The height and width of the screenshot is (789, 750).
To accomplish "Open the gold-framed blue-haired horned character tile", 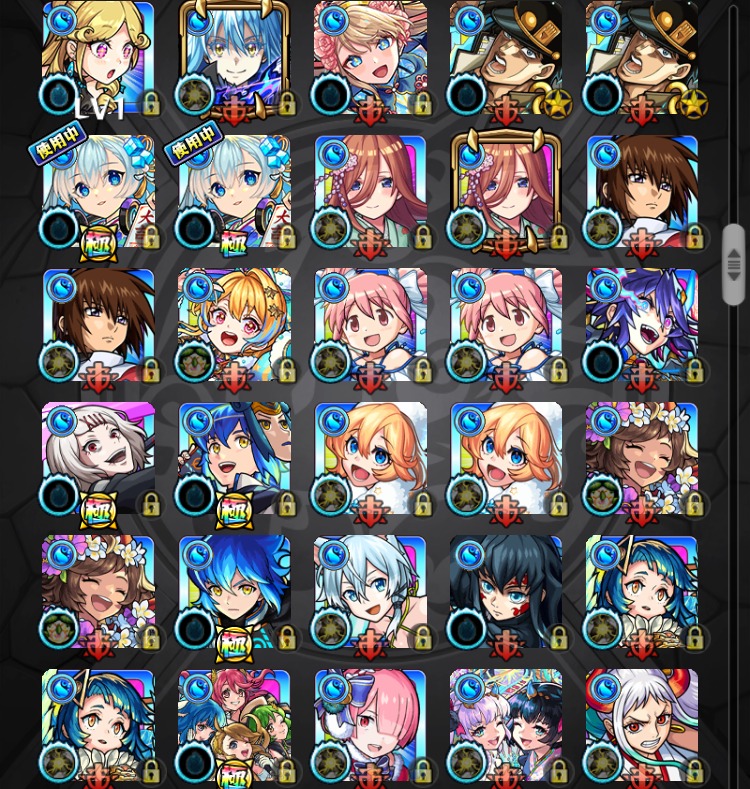I will 234,58.
